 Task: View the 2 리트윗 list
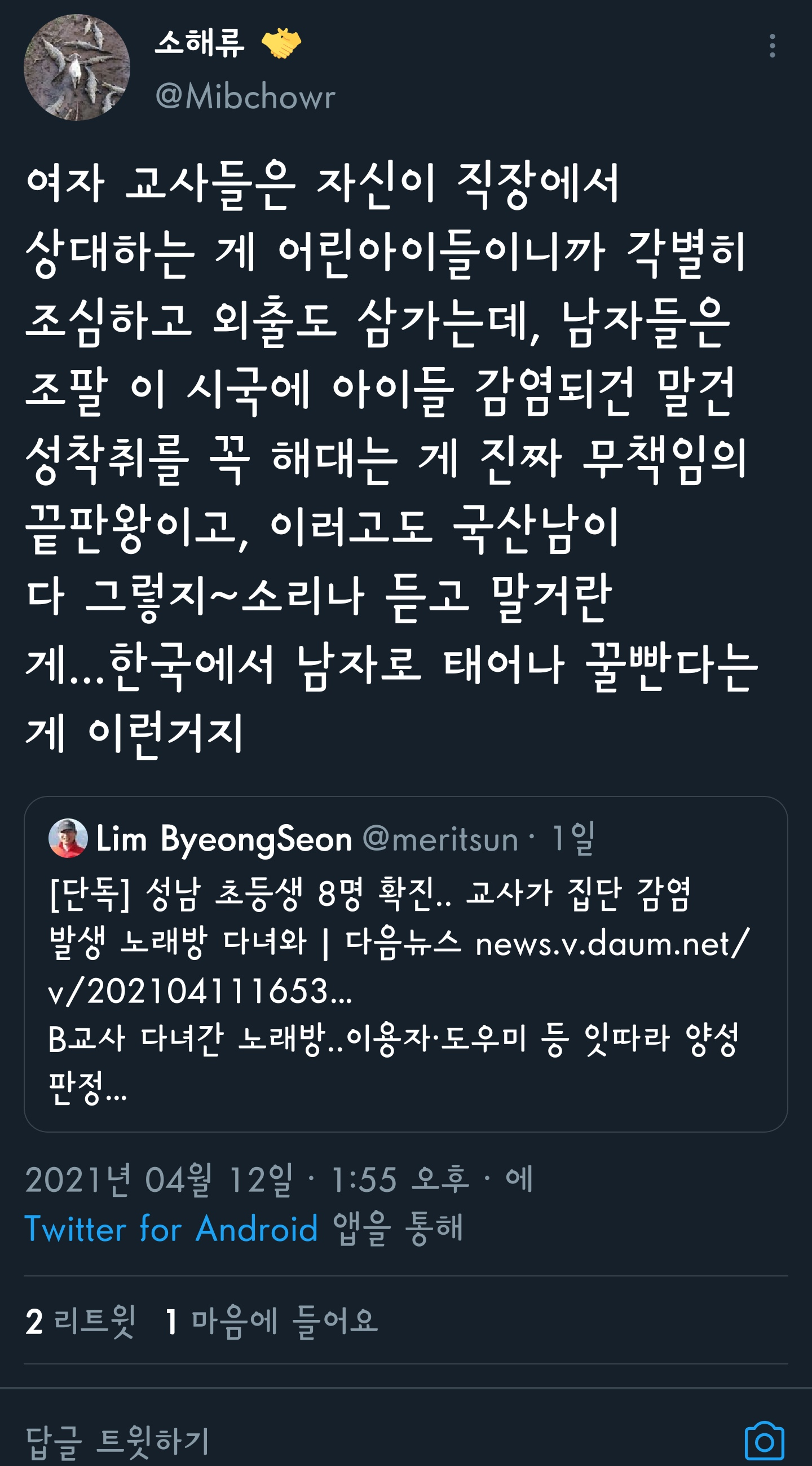click(80, 1320)
